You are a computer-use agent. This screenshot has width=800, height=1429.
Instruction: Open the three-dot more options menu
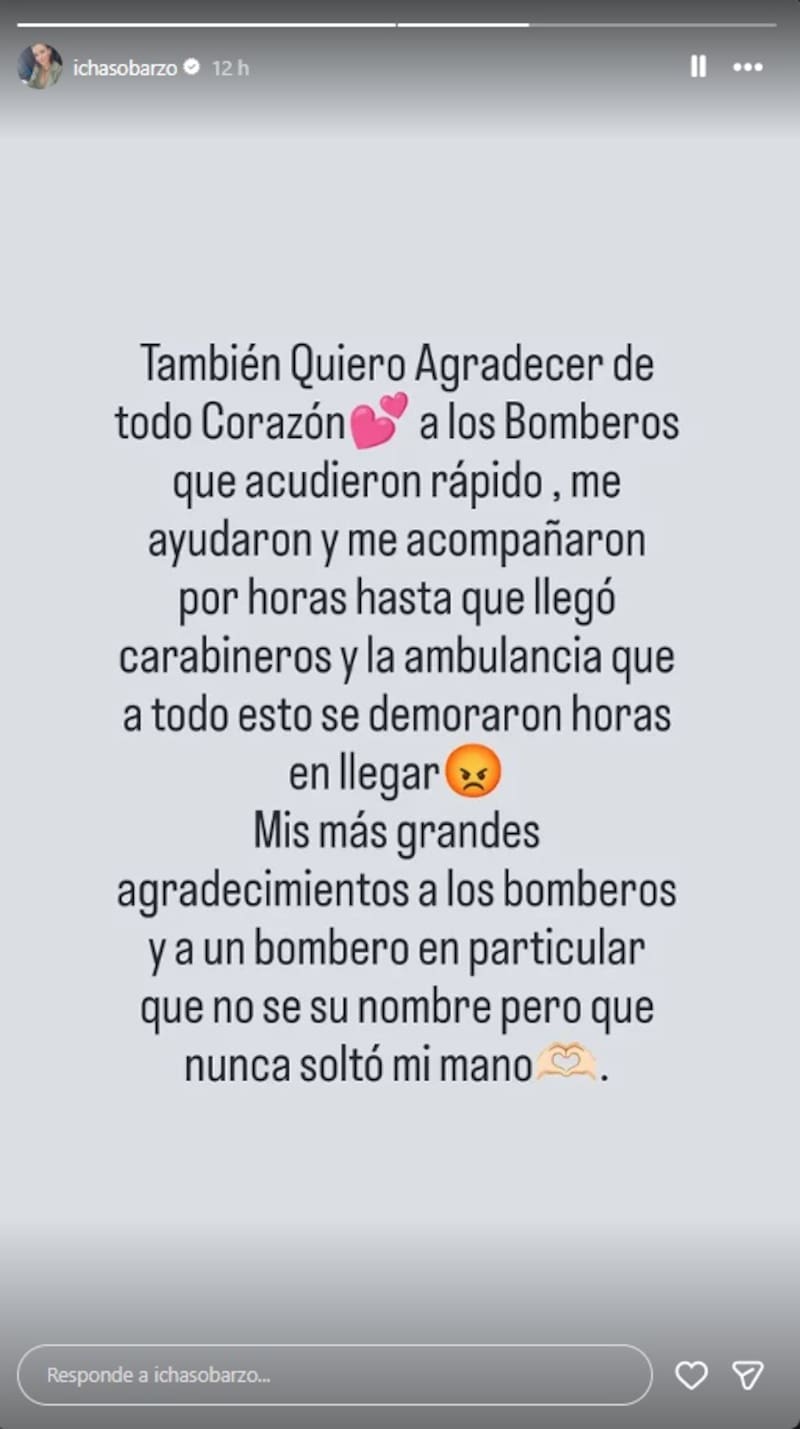click(748, 67)
